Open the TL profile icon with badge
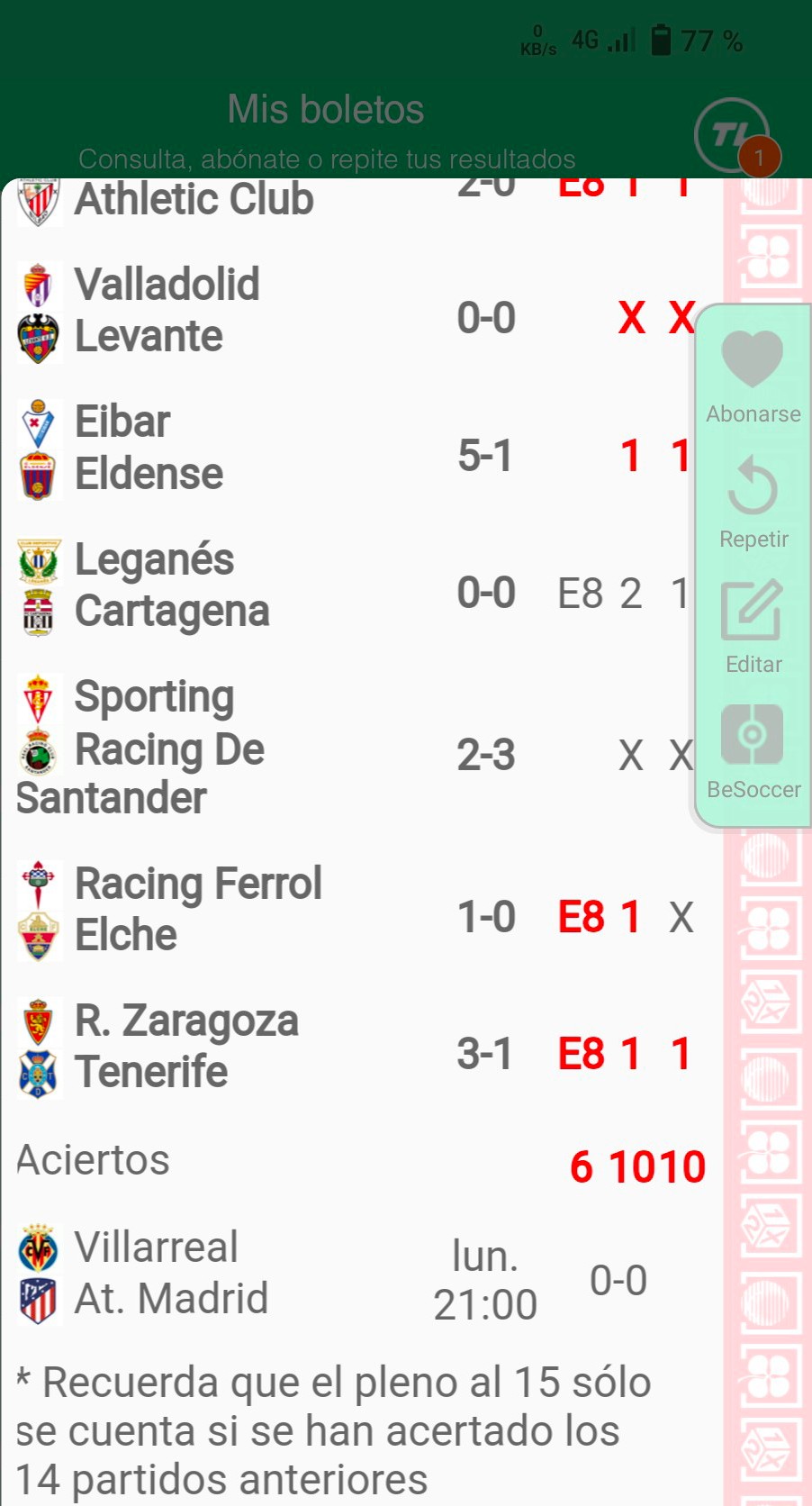 pos(733,136)
